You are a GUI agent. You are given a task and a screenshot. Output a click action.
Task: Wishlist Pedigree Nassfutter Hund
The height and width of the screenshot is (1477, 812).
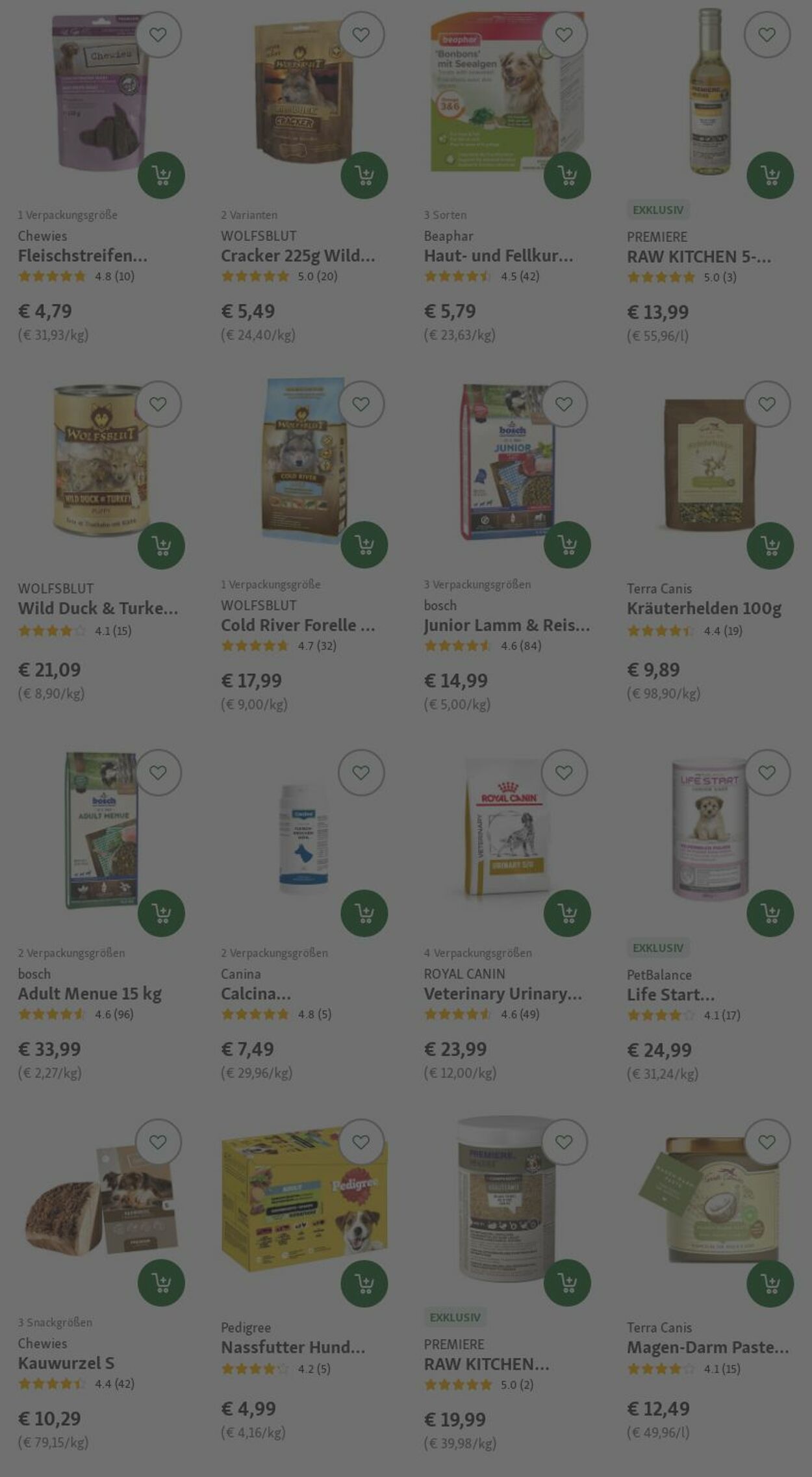[361, 1142]
